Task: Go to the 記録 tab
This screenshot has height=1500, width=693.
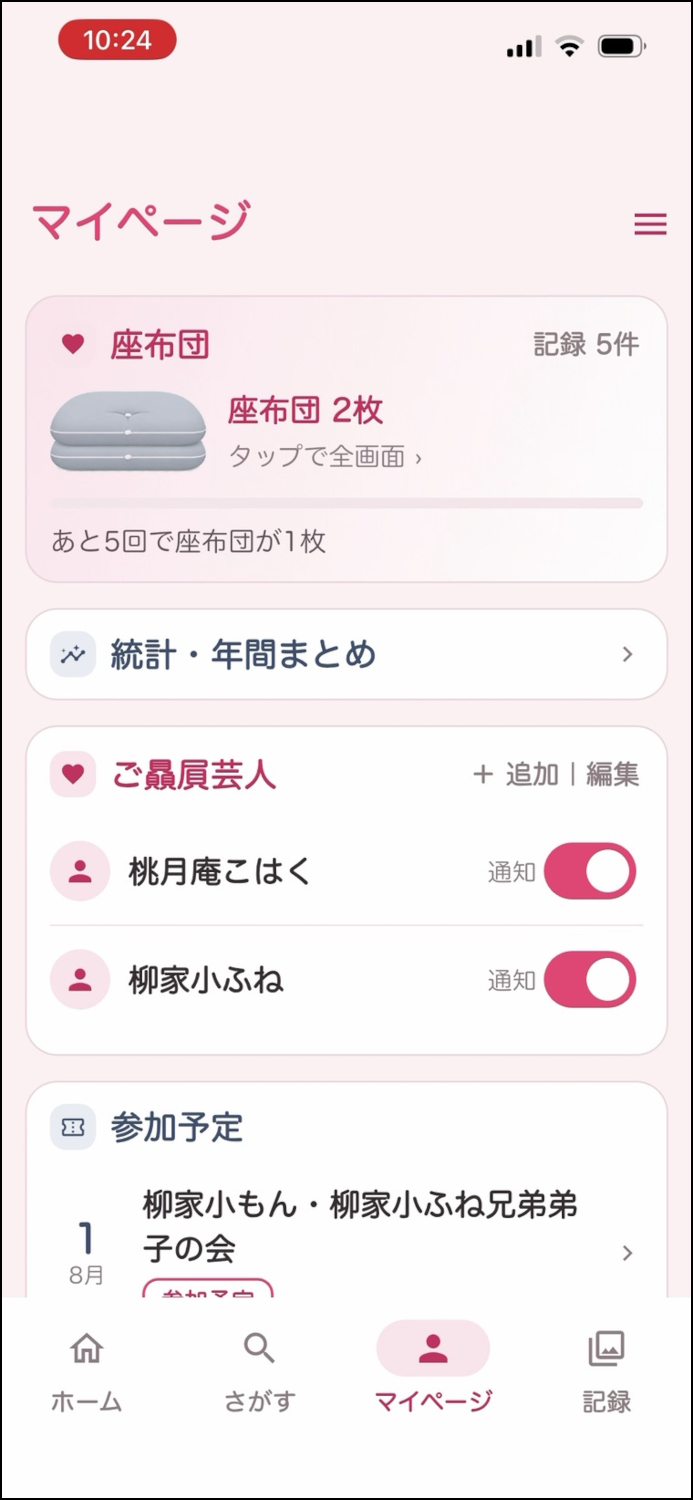Action: point(607,1372)
